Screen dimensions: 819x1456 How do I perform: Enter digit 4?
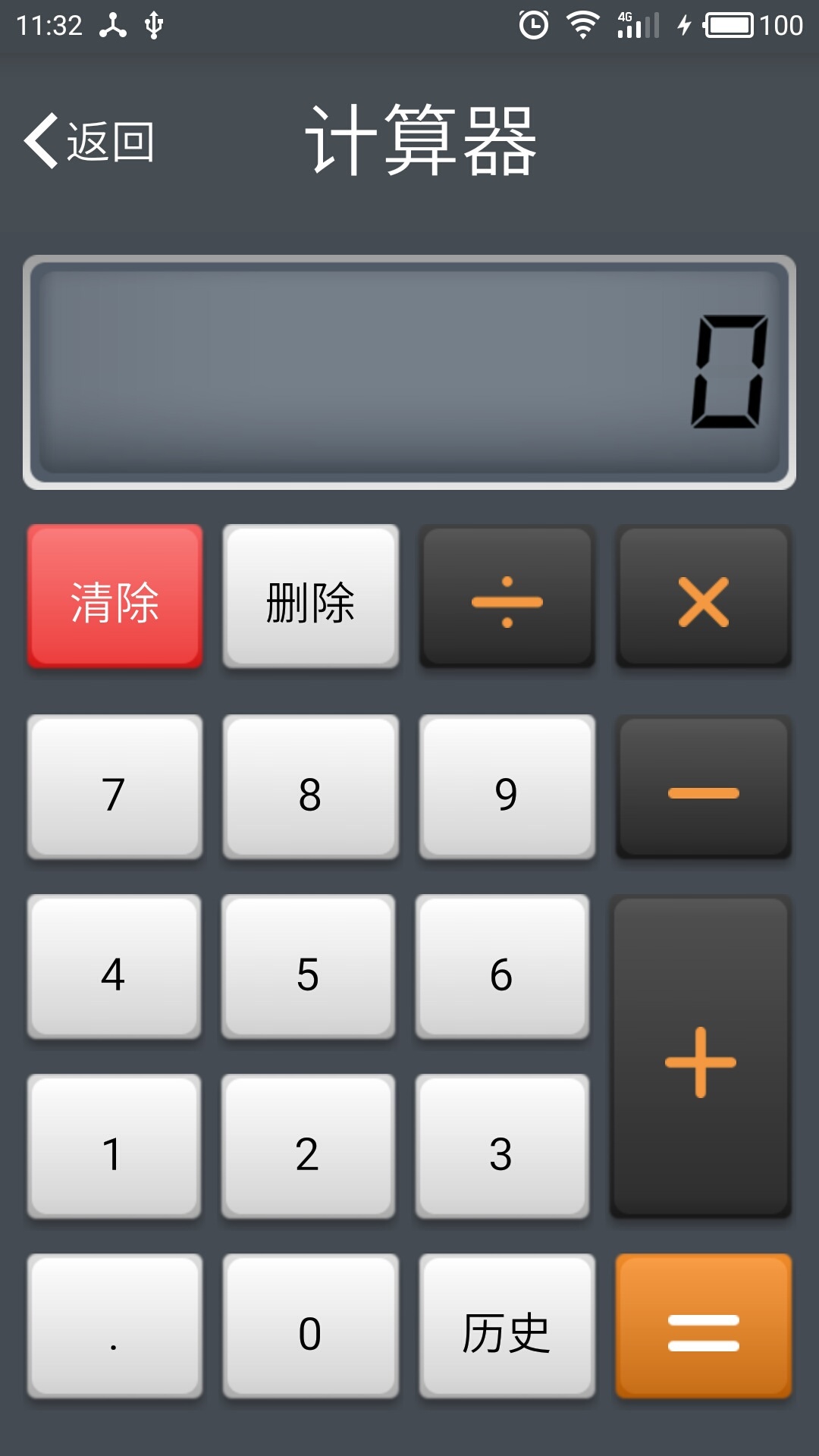point(114,967)
